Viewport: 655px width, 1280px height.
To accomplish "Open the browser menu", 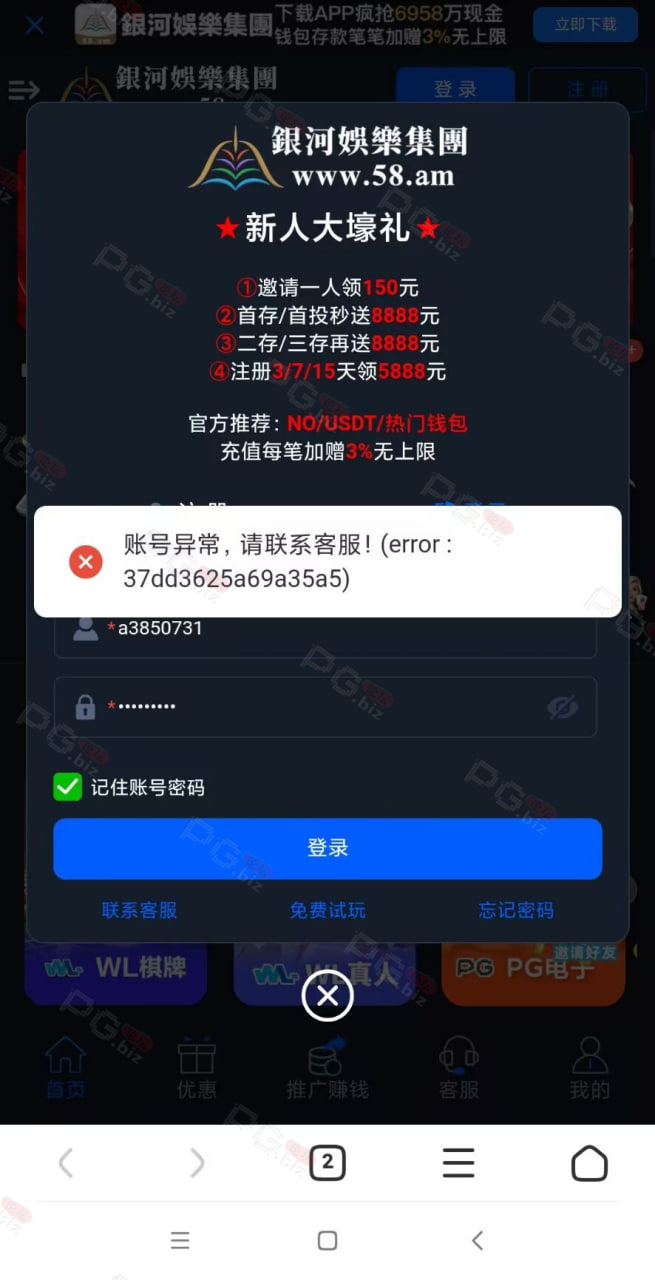I will (x=458, y=1162).
